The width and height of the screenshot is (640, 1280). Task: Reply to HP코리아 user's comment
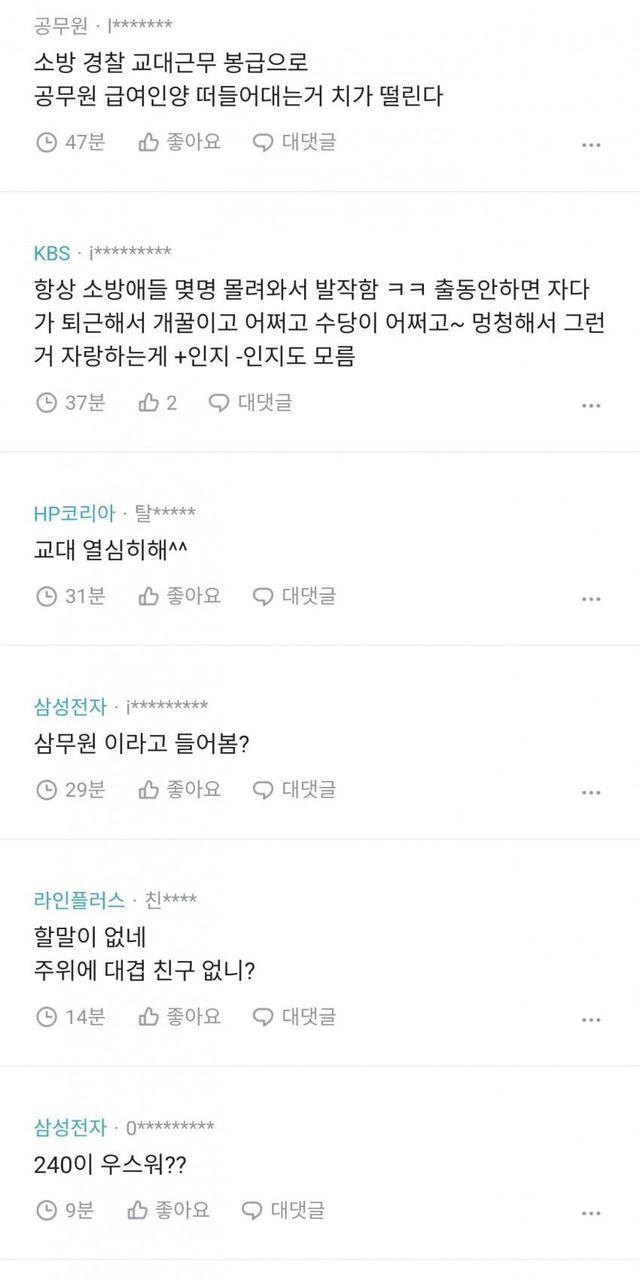click(x=294, y=596)
